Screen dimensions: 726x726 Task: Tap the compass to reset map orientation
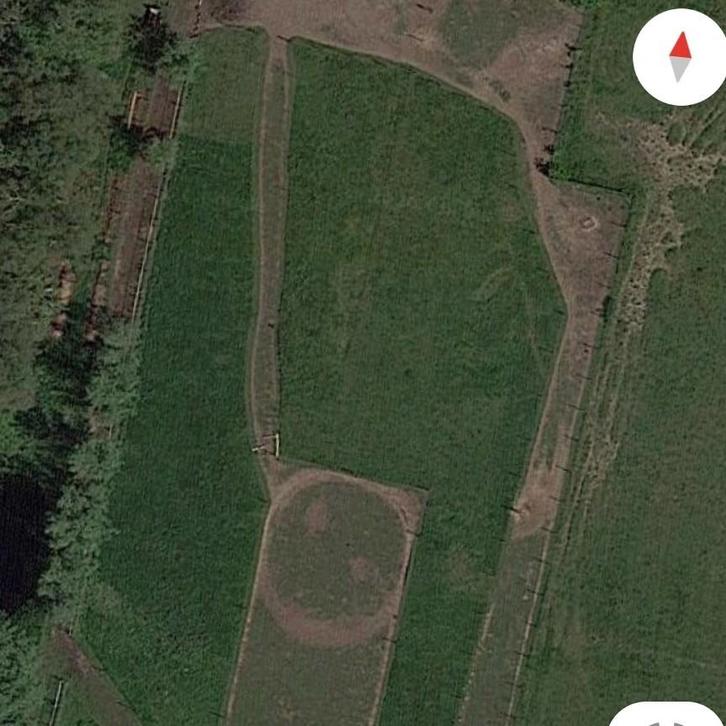tap(679, 57)
